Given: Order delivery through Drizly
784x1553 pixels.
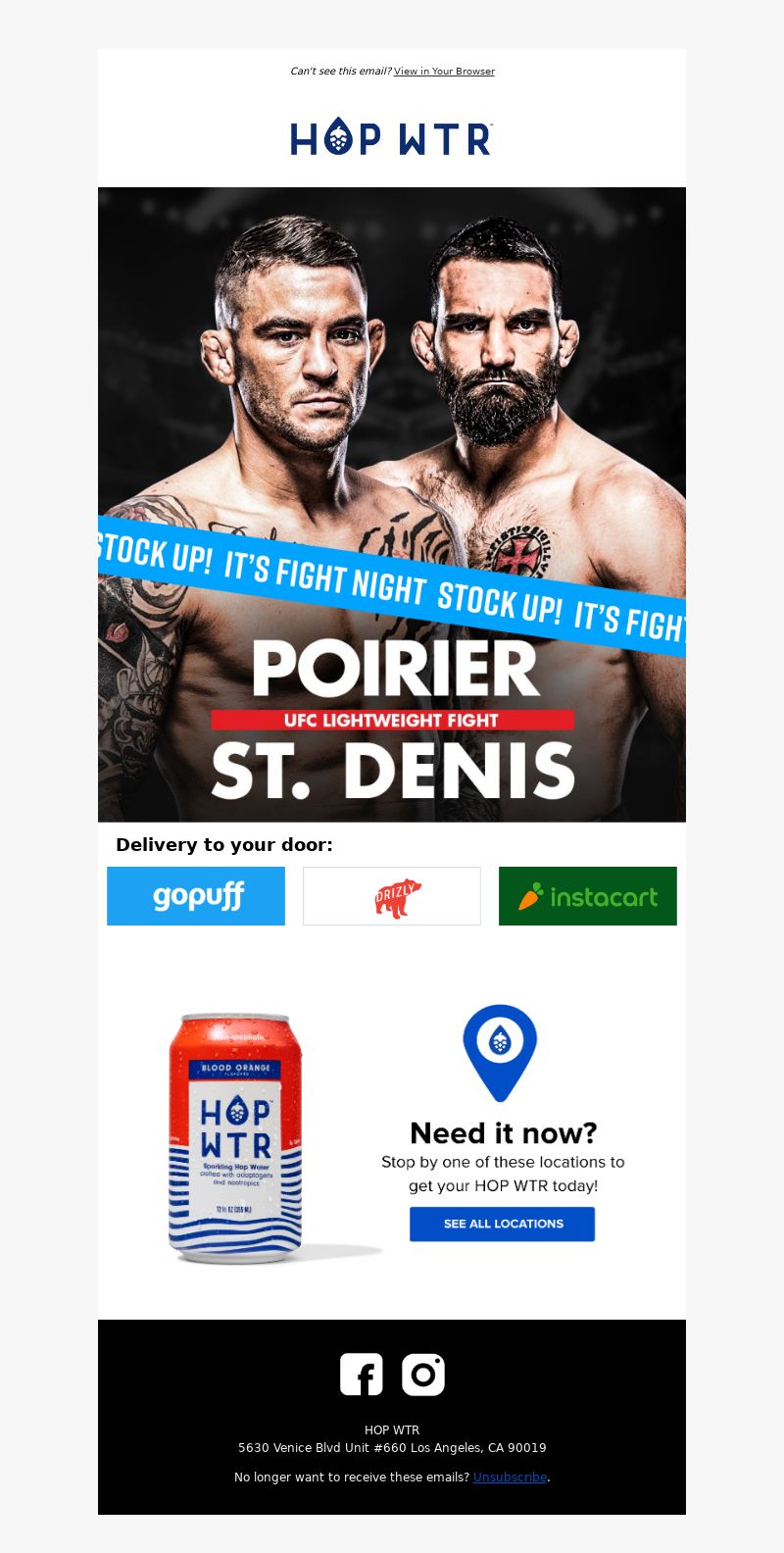Looking at the screenshot, I should [392, 896].
